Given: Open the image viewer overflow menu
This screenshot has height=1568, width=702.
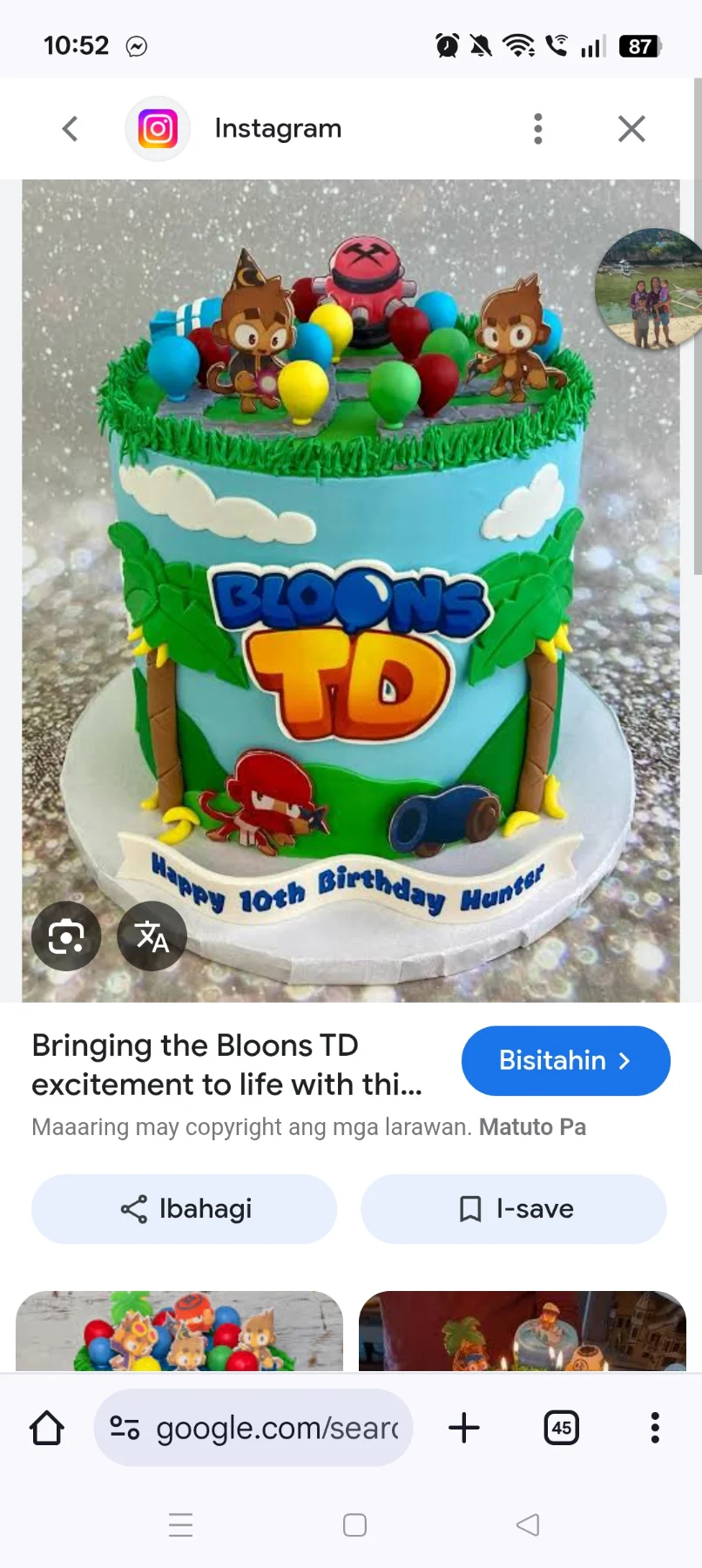Looking at the screenshot, I should [537, 129].
